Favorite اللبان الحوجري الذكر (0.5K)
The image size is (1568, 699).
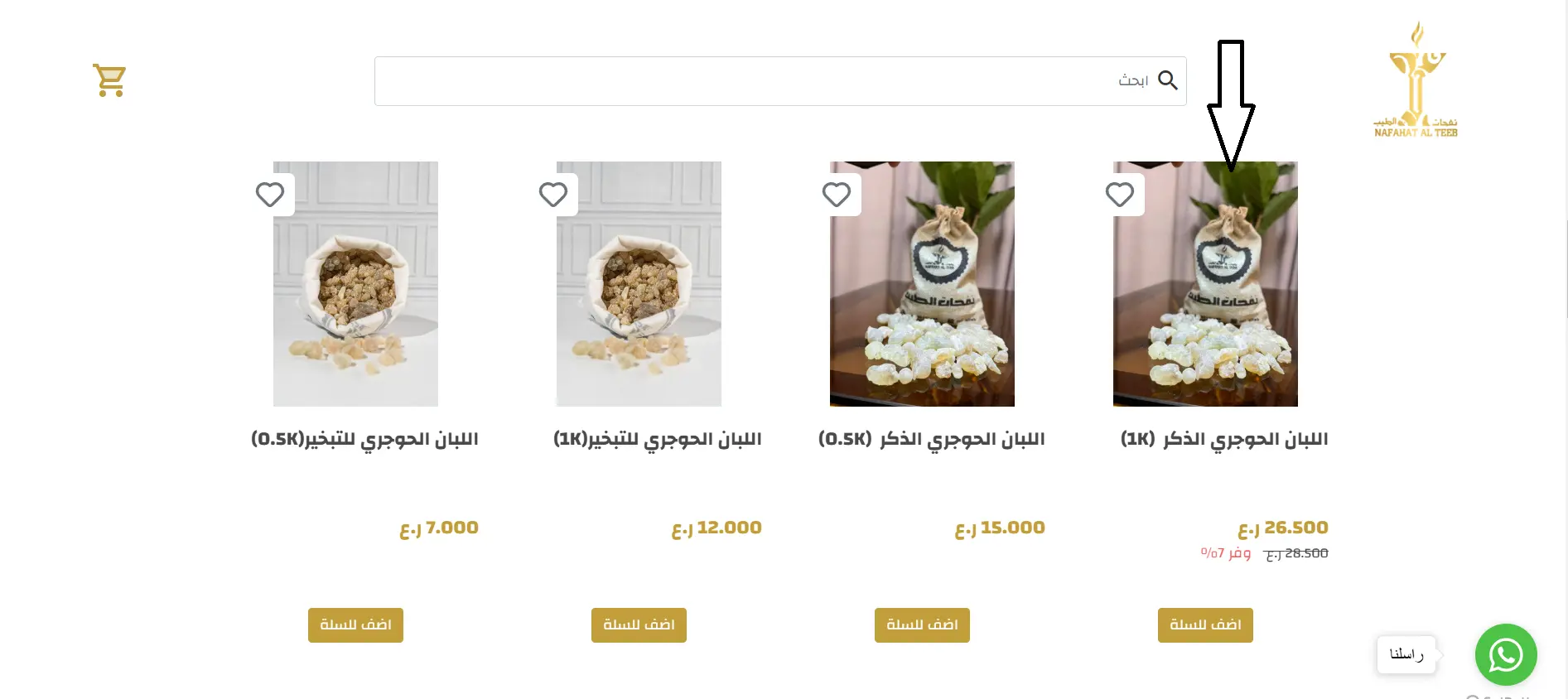coord(837,195)
